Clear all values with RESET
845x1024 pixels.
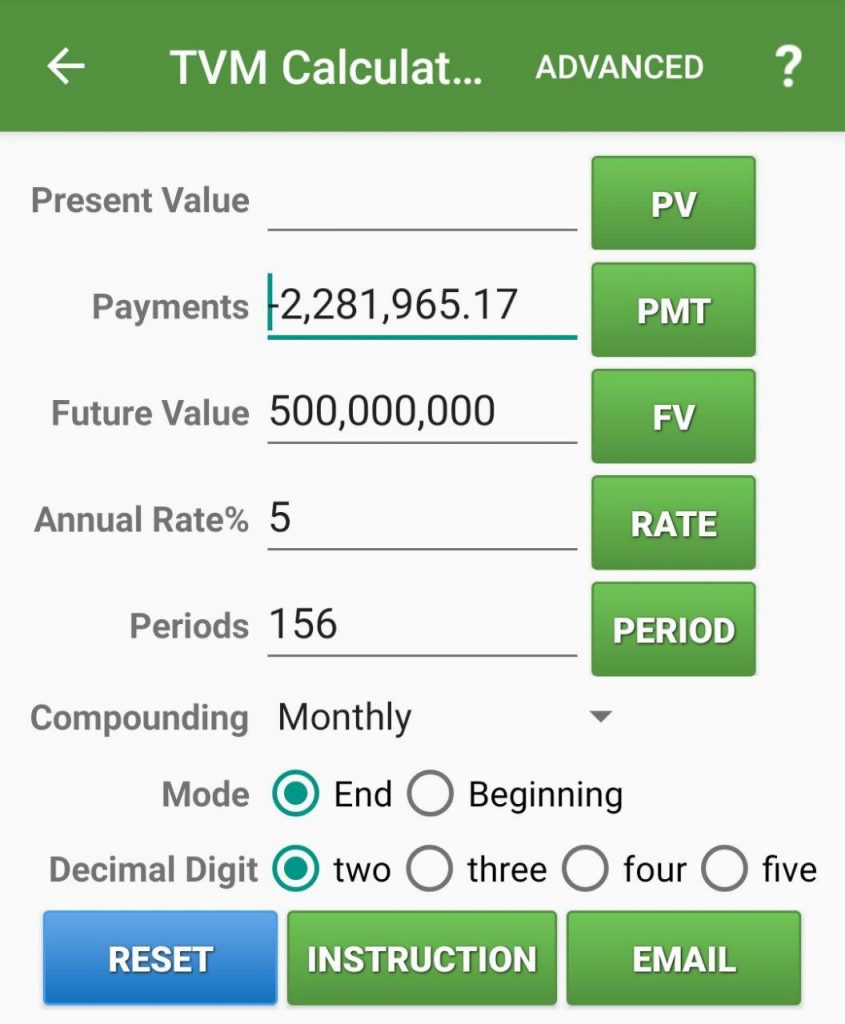[160, 958]
